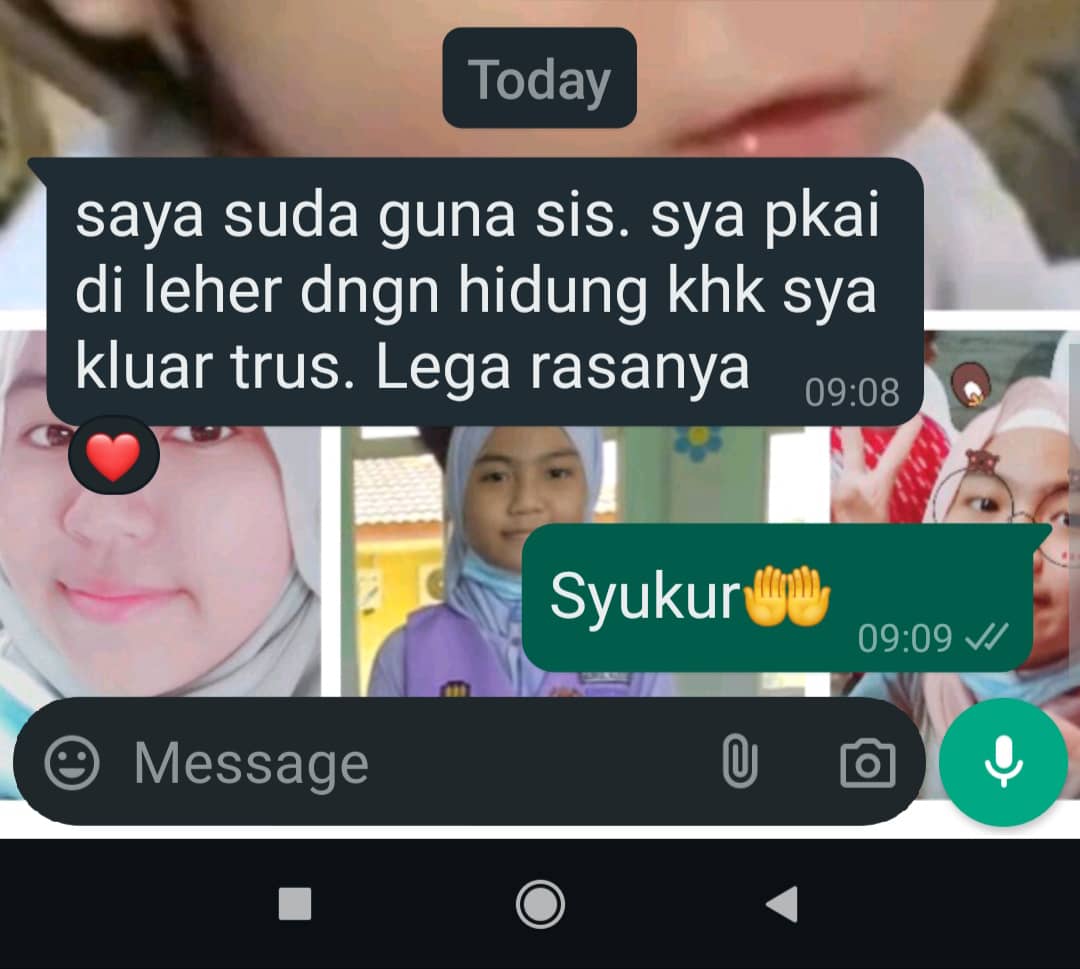This screenshot has height=969, width=1080.
Task: Go back using the system back button
Action: pyautogui.click(x=781, y=904)
